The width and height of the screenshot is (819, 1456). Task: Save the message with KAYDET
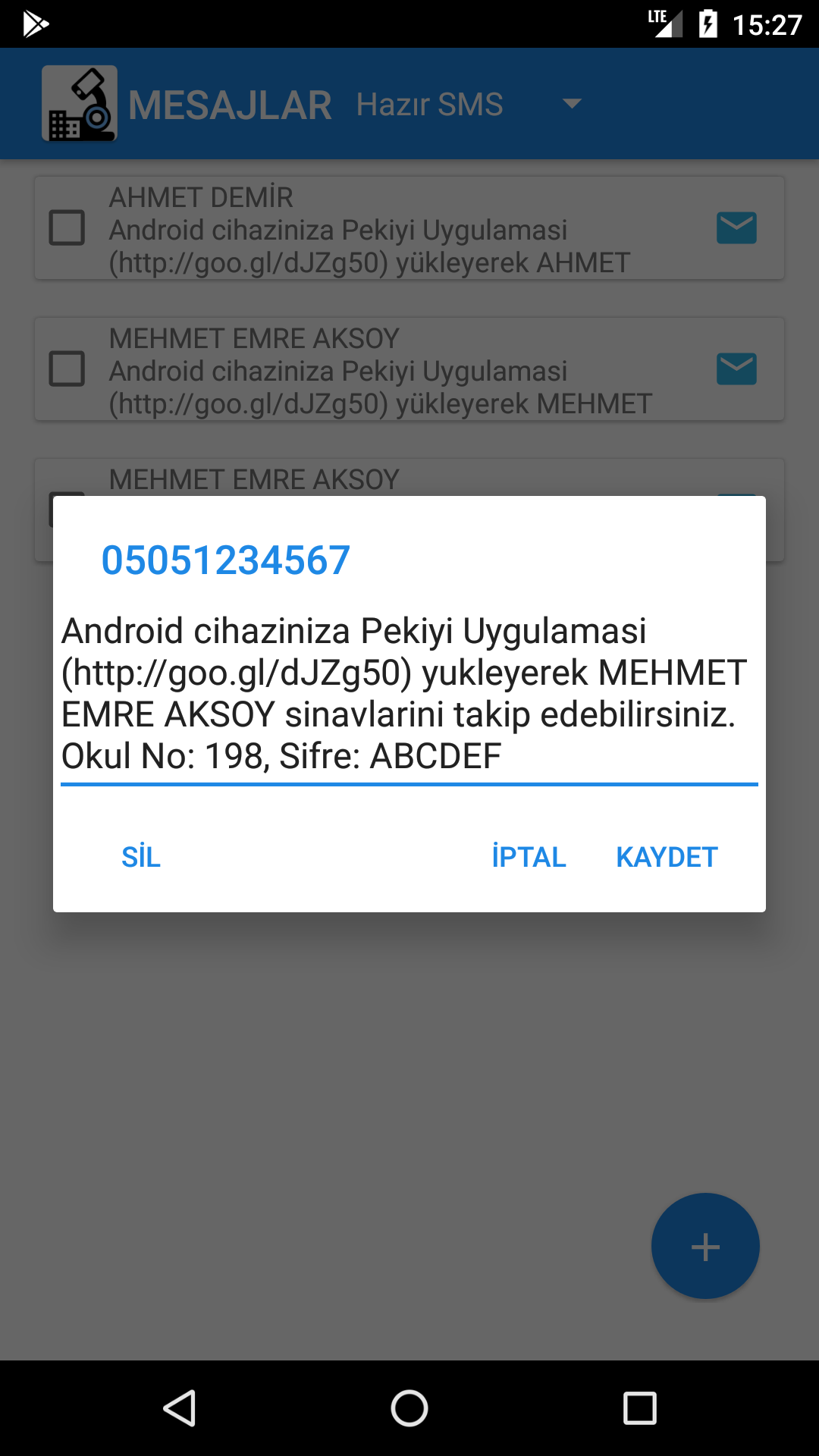667,857
